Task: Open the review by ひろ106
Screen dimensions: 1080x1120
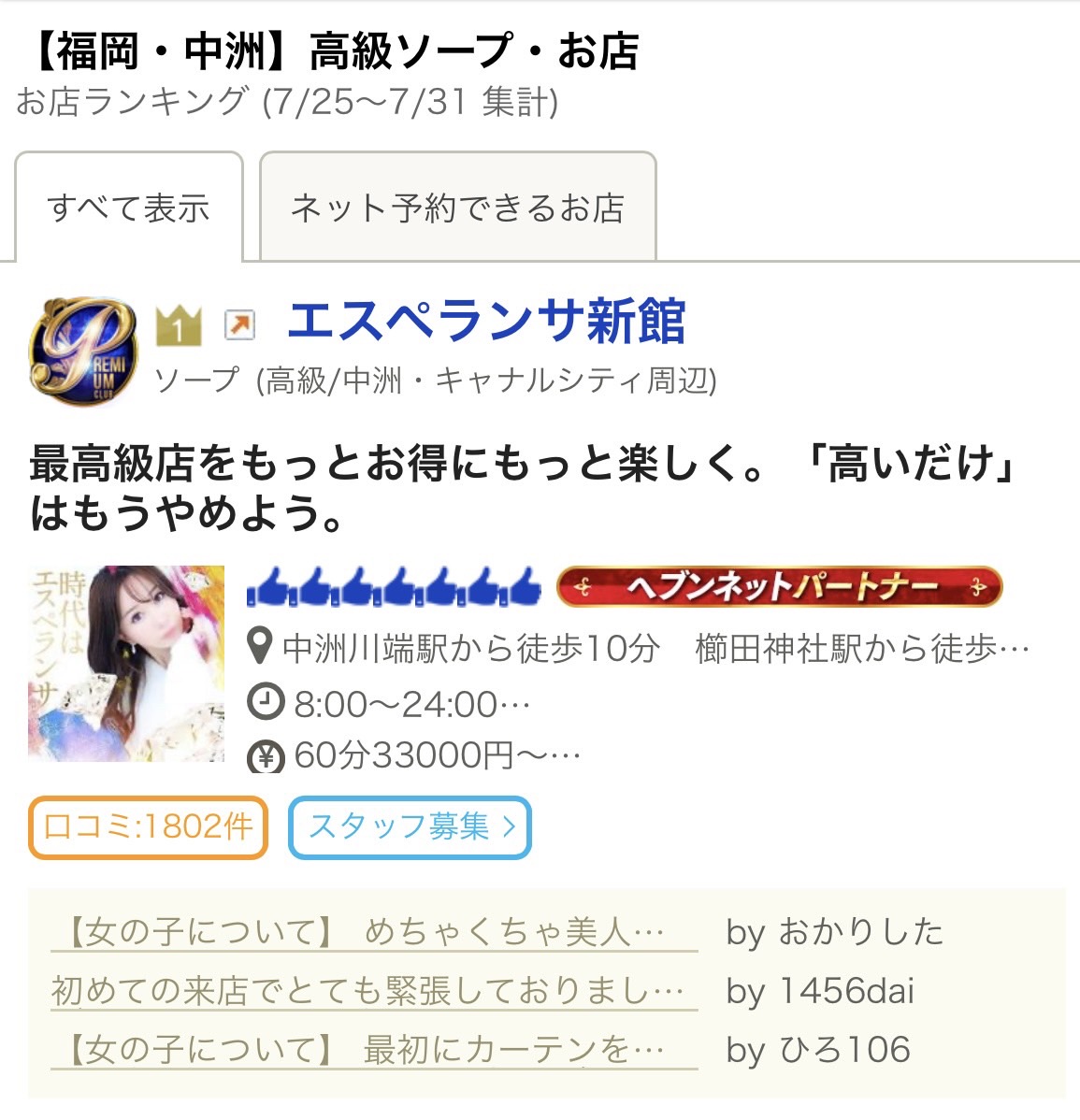Action: [x=374, y=1050]
